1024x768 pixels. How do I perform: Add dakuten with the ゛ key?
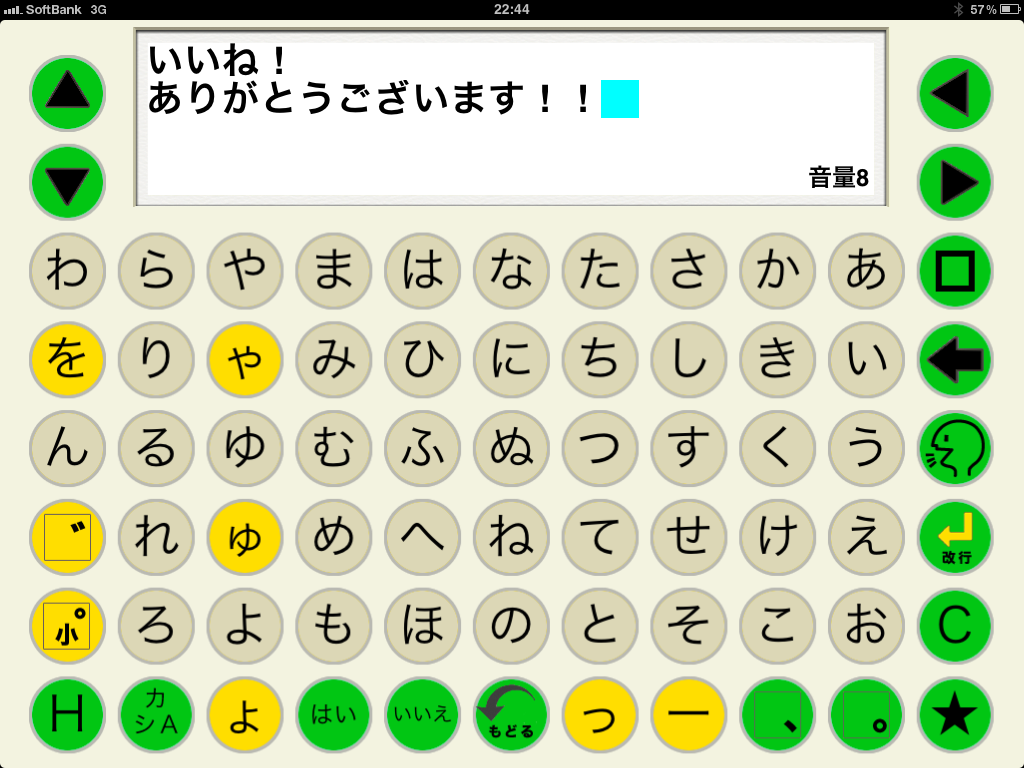(67, 537)
